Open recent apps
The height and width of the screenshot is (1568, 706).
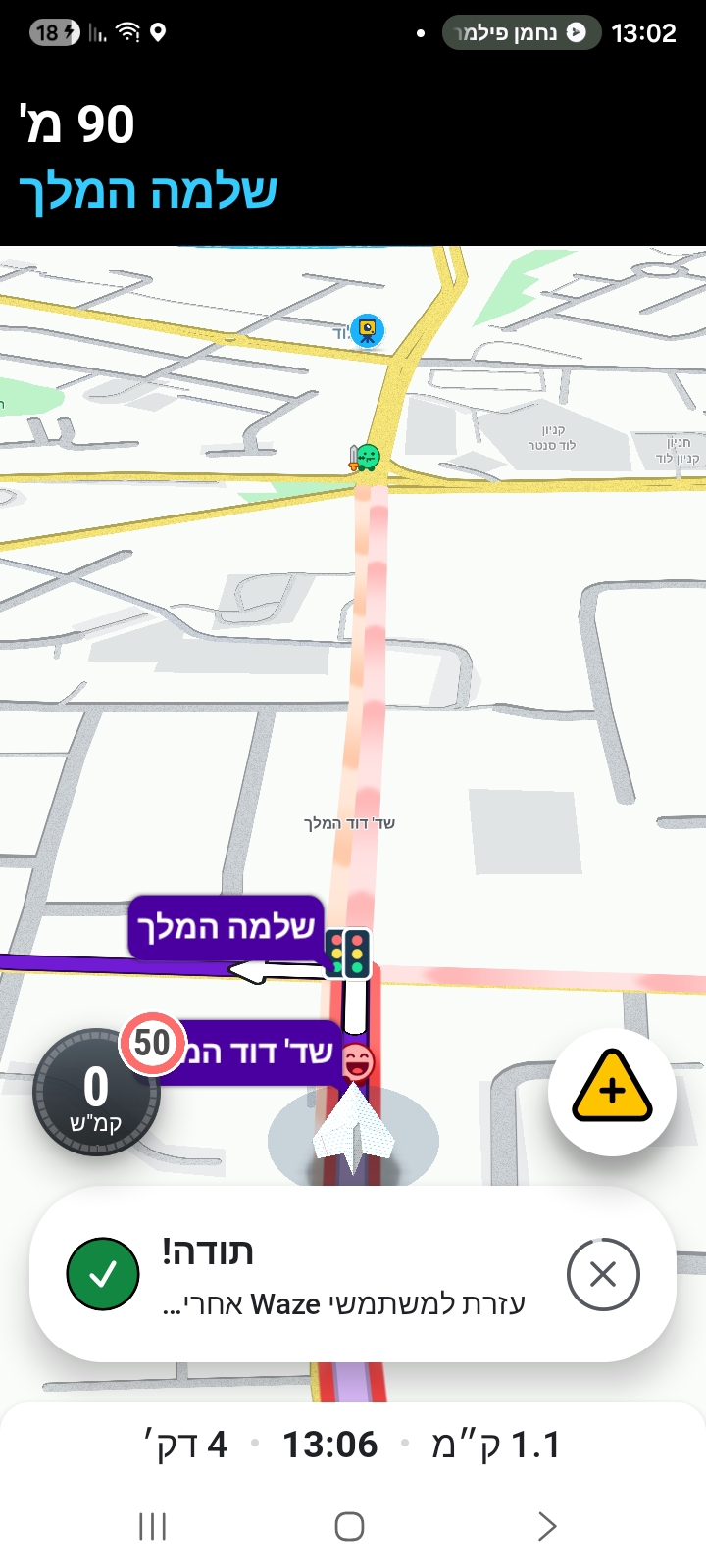153,1526
